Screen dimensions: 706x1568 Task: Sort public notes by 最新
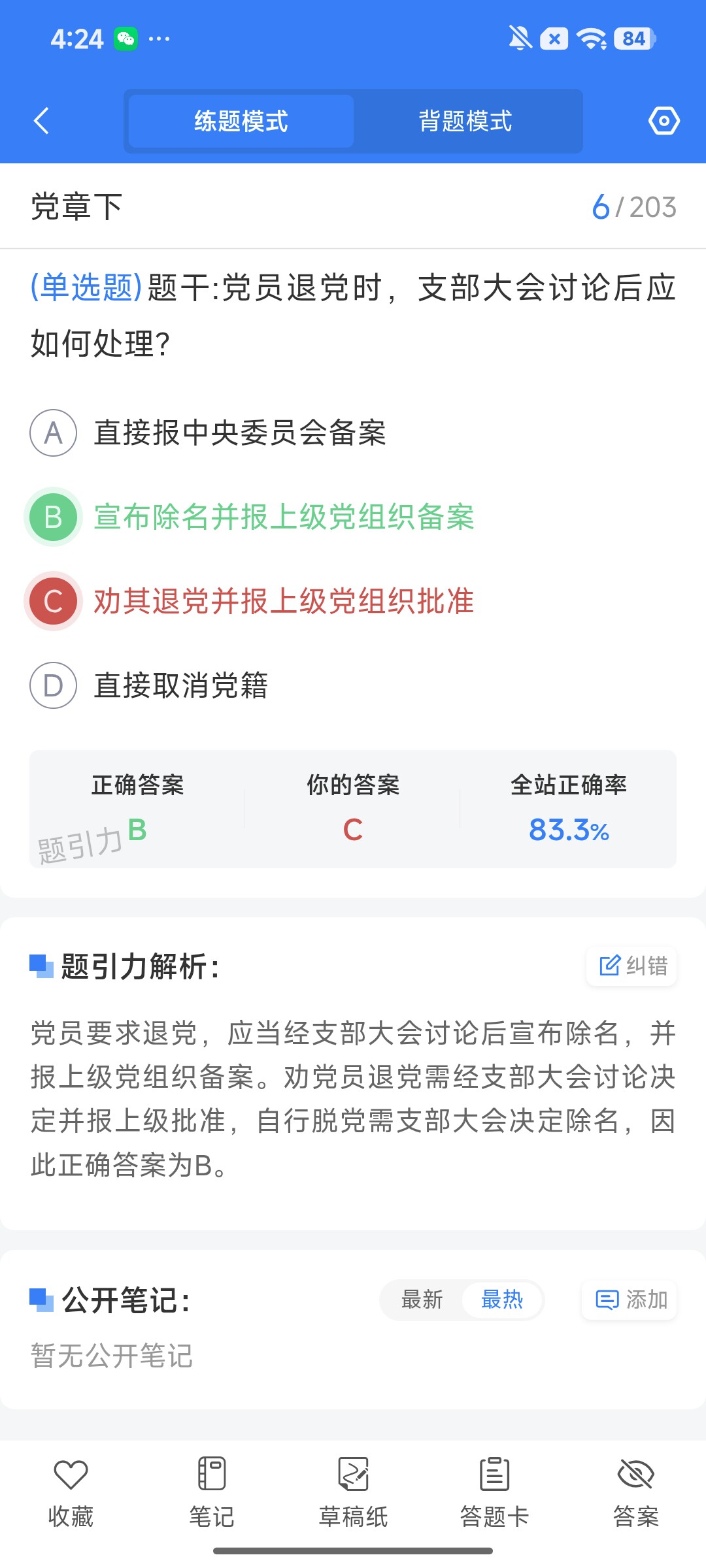tap(422, 1299)
